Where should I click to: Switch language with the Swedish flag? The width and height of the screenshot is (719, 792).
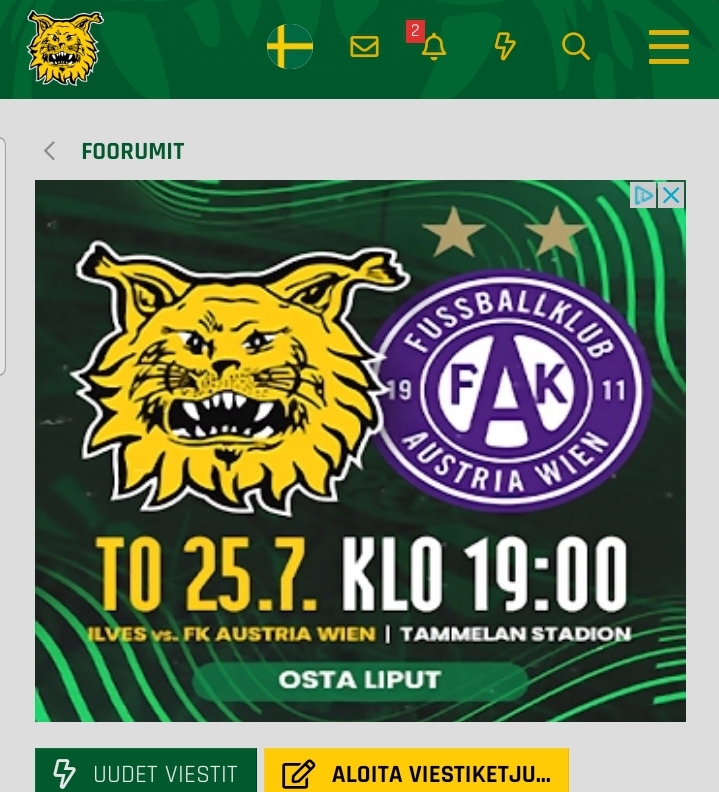tap(290, 46)
